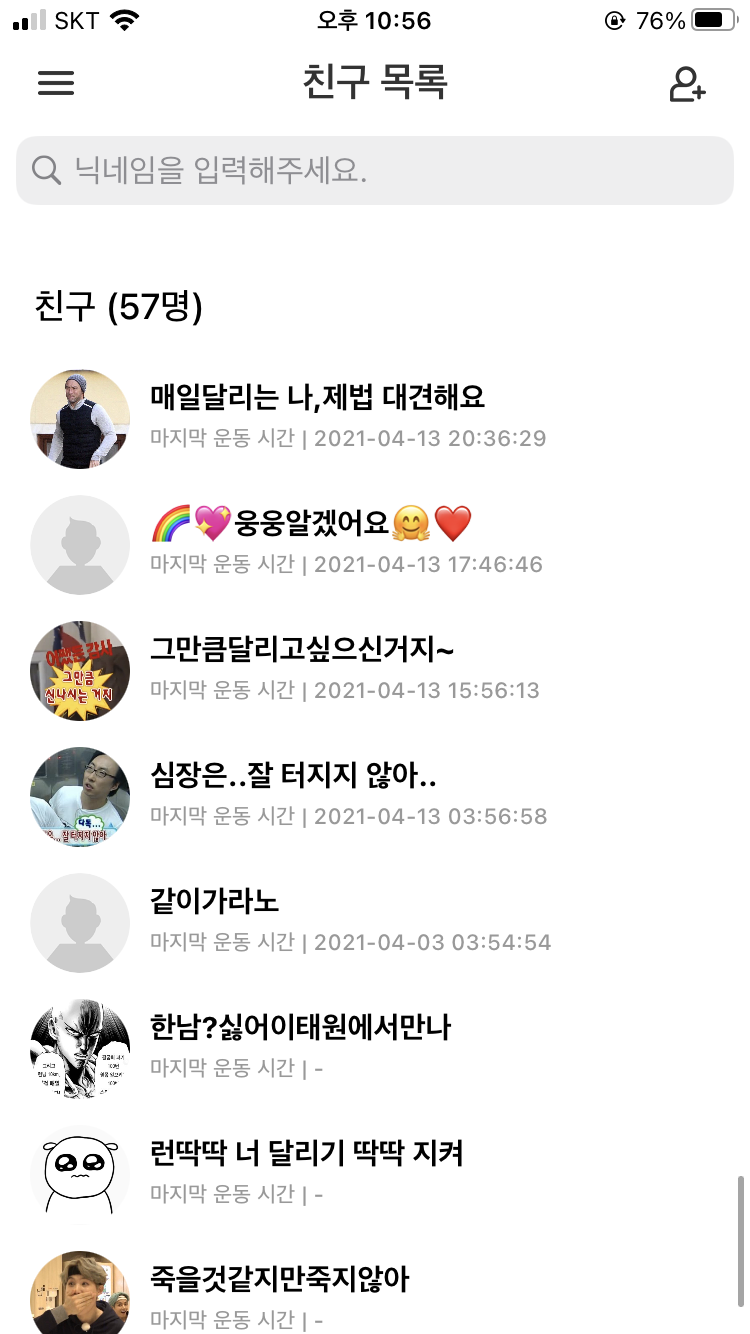Open profile photo of 매일달리는 나,제법 대견해요
This screenshot has height=1334, width=750.
(80, 419)
